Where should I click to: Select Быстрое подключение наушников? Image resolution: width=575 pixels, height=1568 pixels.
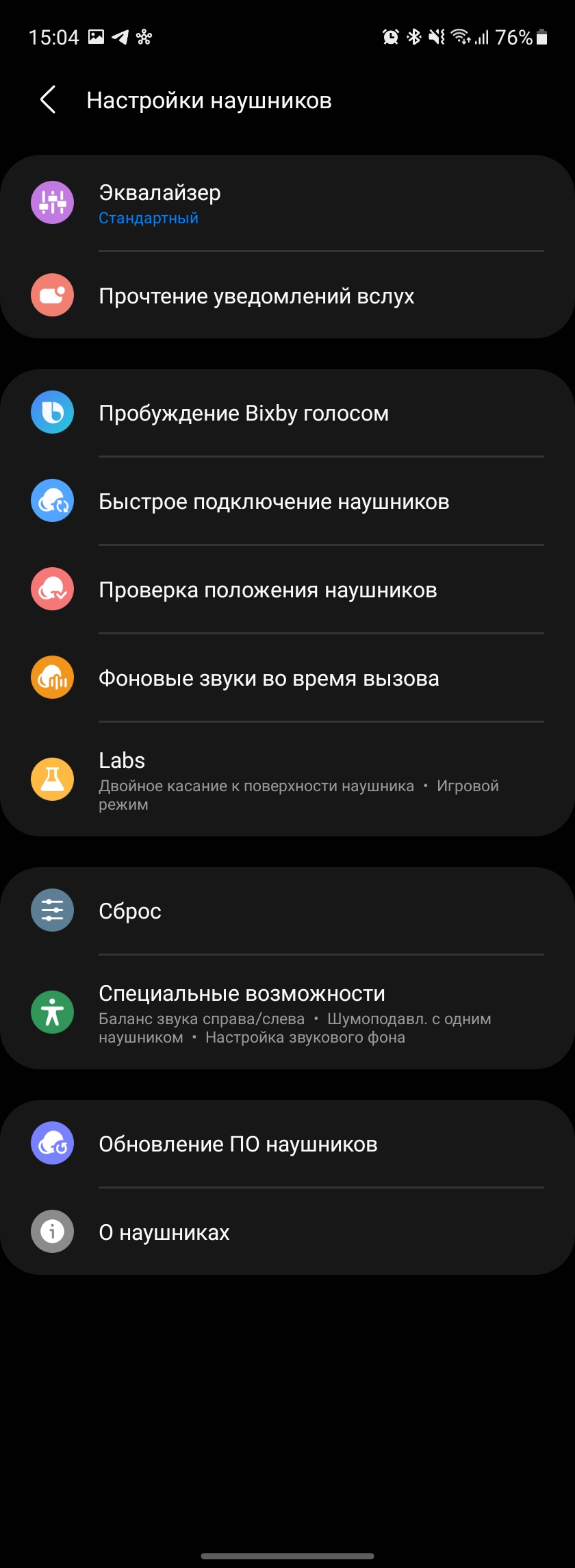[x=287, y=501]
